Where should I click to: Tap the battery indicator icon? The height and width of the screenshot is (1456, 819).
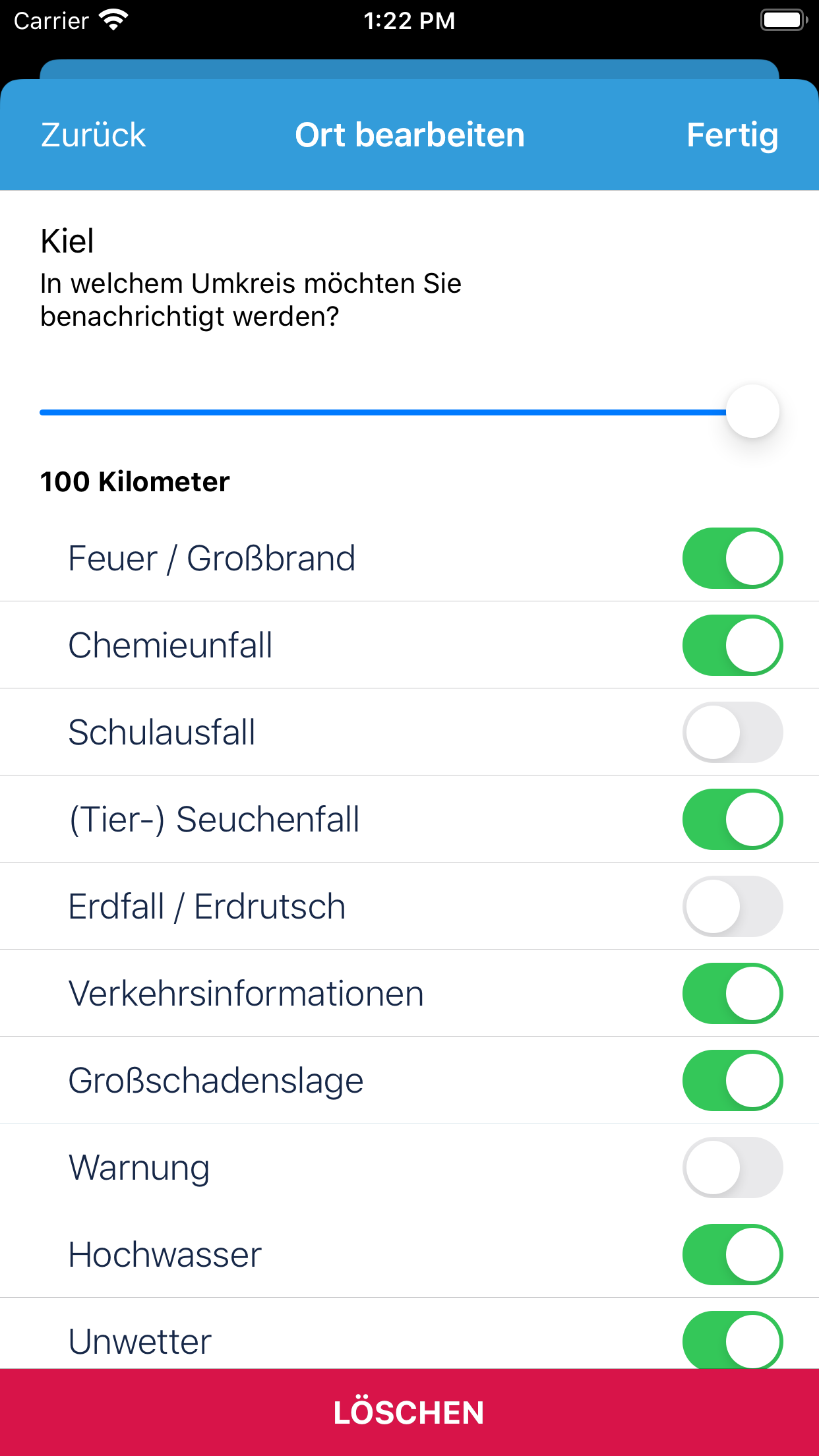(782, 20)
